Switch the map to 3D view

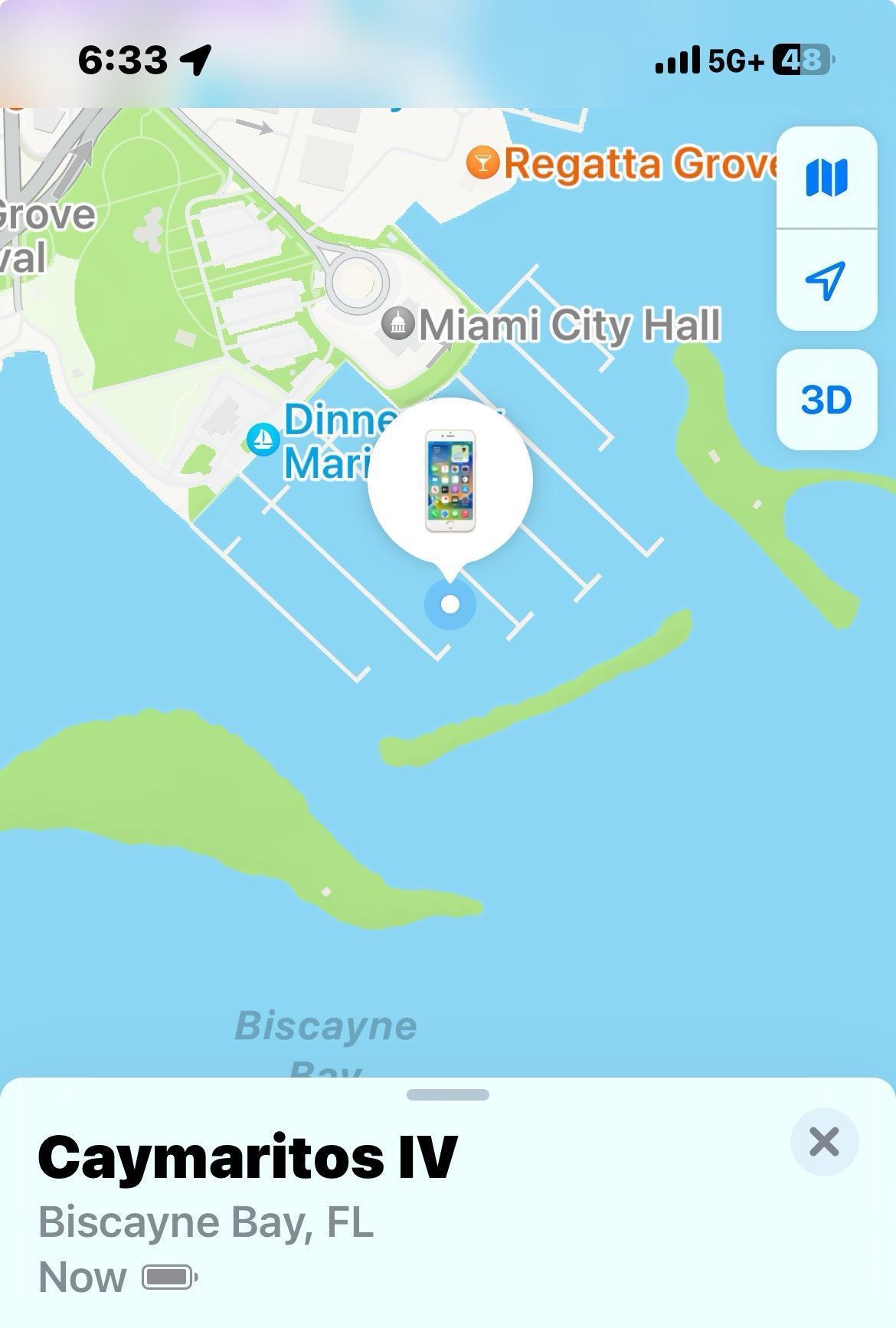point(826,400)
